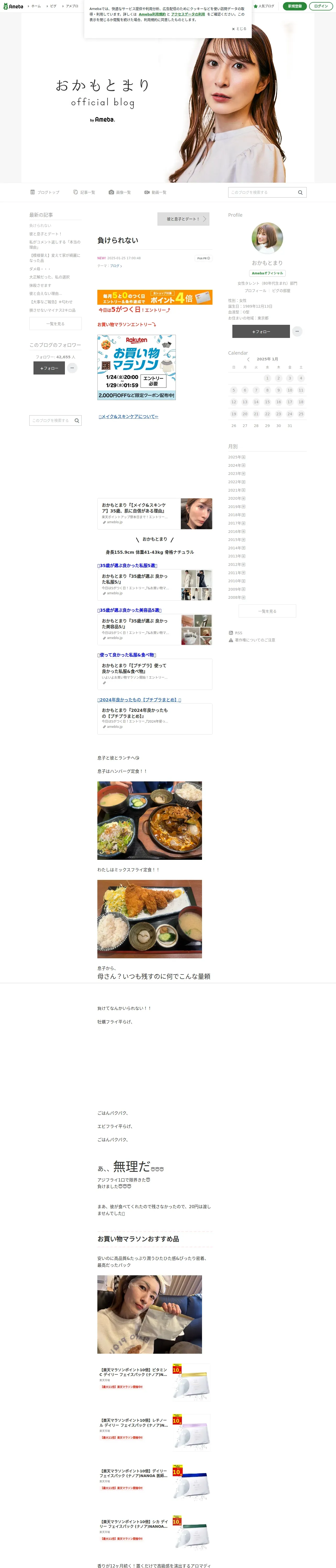This screenshot has width=336, height=1568.
Task: Open the 35歳が選ぶ 良かった私服5 card
Action: tap(154, 585)
